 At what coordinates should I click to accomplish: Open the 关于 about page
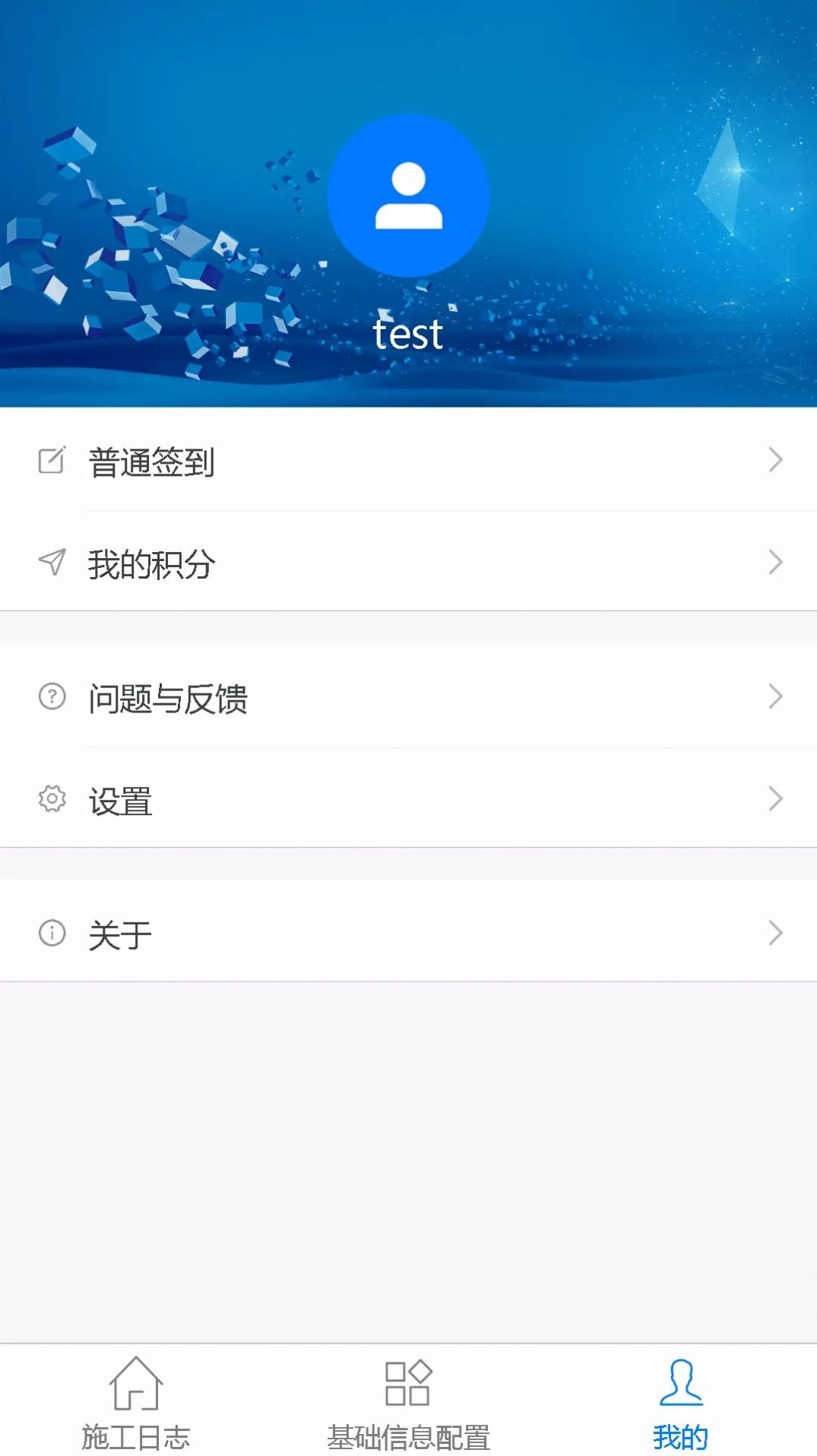(x=119, y=932)
